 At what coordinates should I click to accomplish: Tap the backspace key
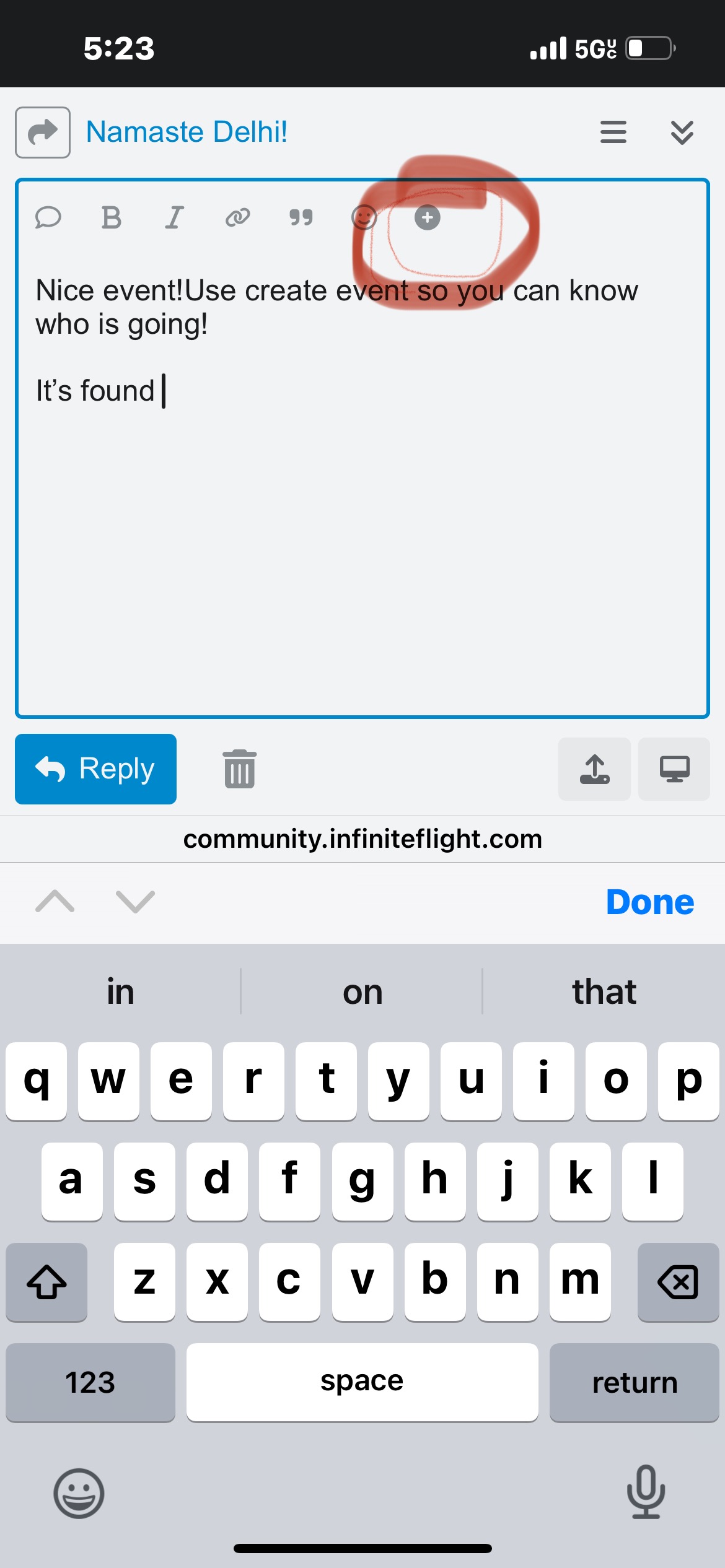[x=678, y=1281]
